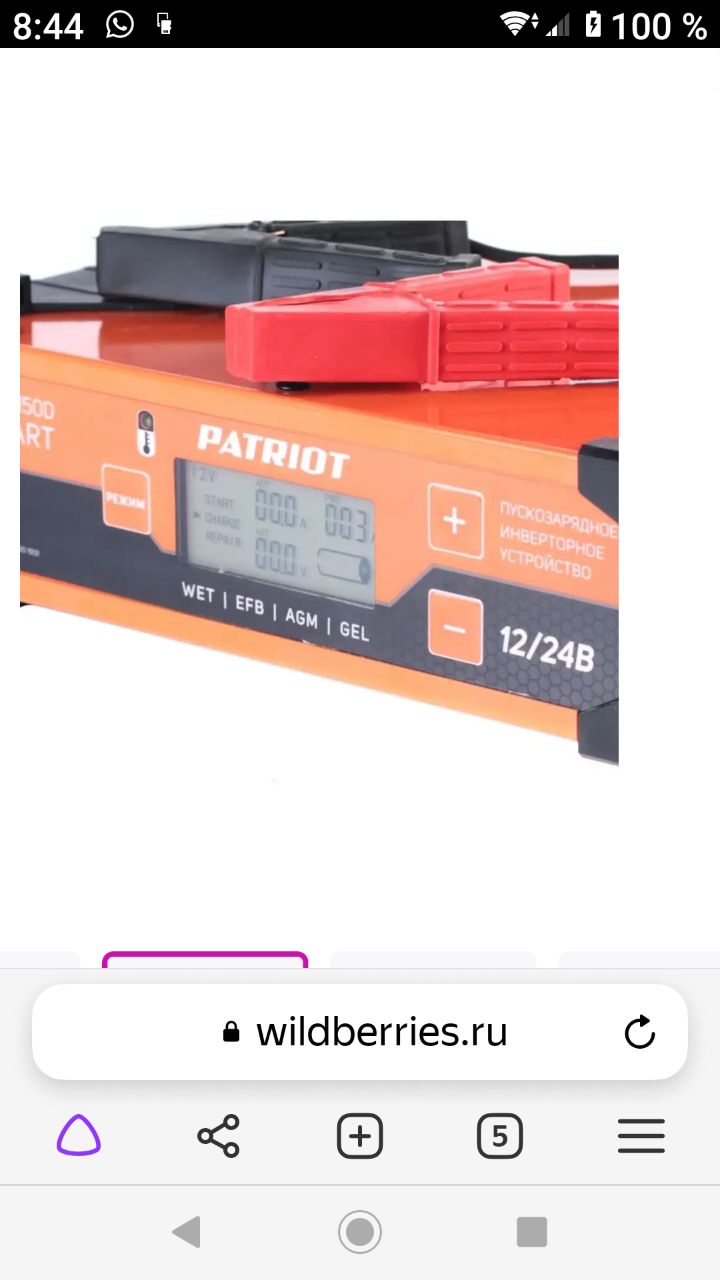Screen dimensions: 720x1280
Task: Open the Patriot charger product photo
Action: pos(319,493)
